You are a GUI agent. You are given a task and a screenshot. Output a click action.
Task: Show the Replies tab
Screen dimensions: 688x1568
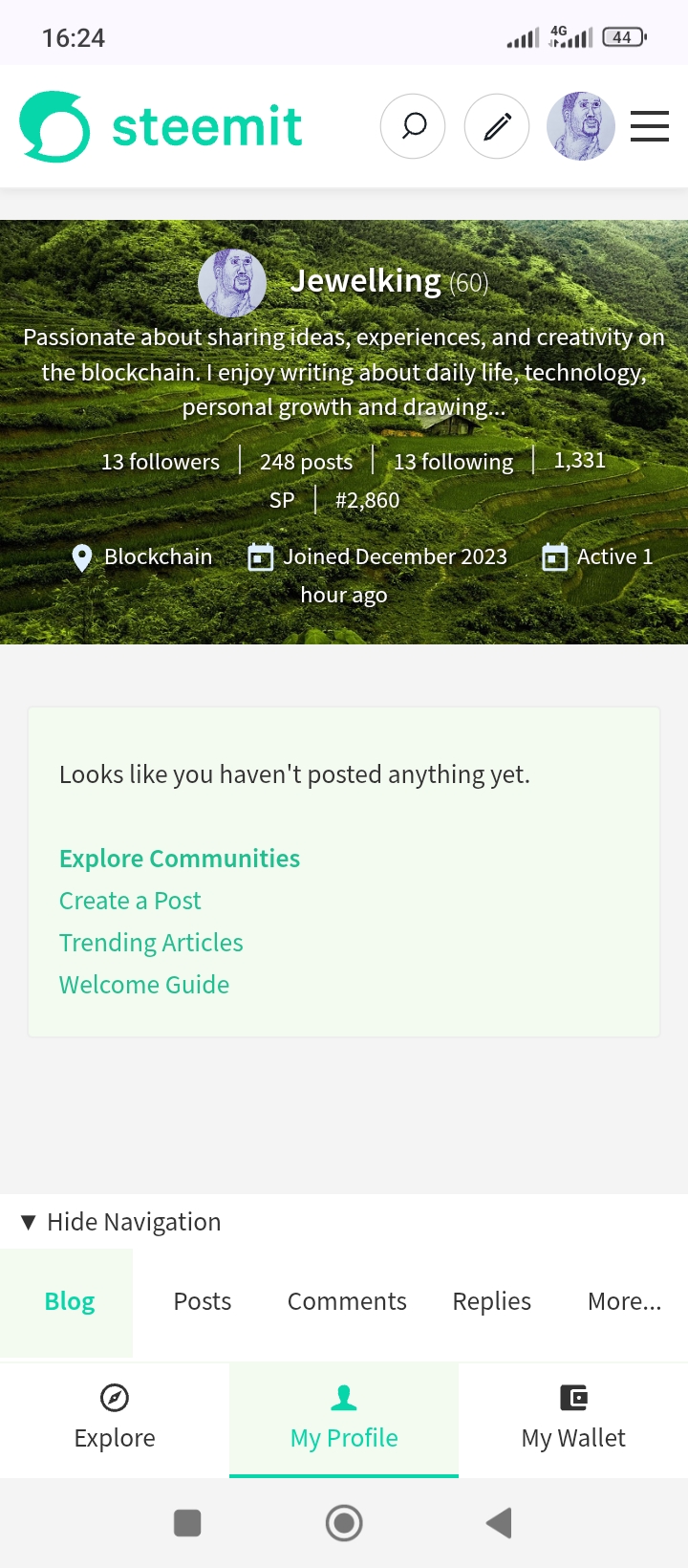(x=492, y=1301)
